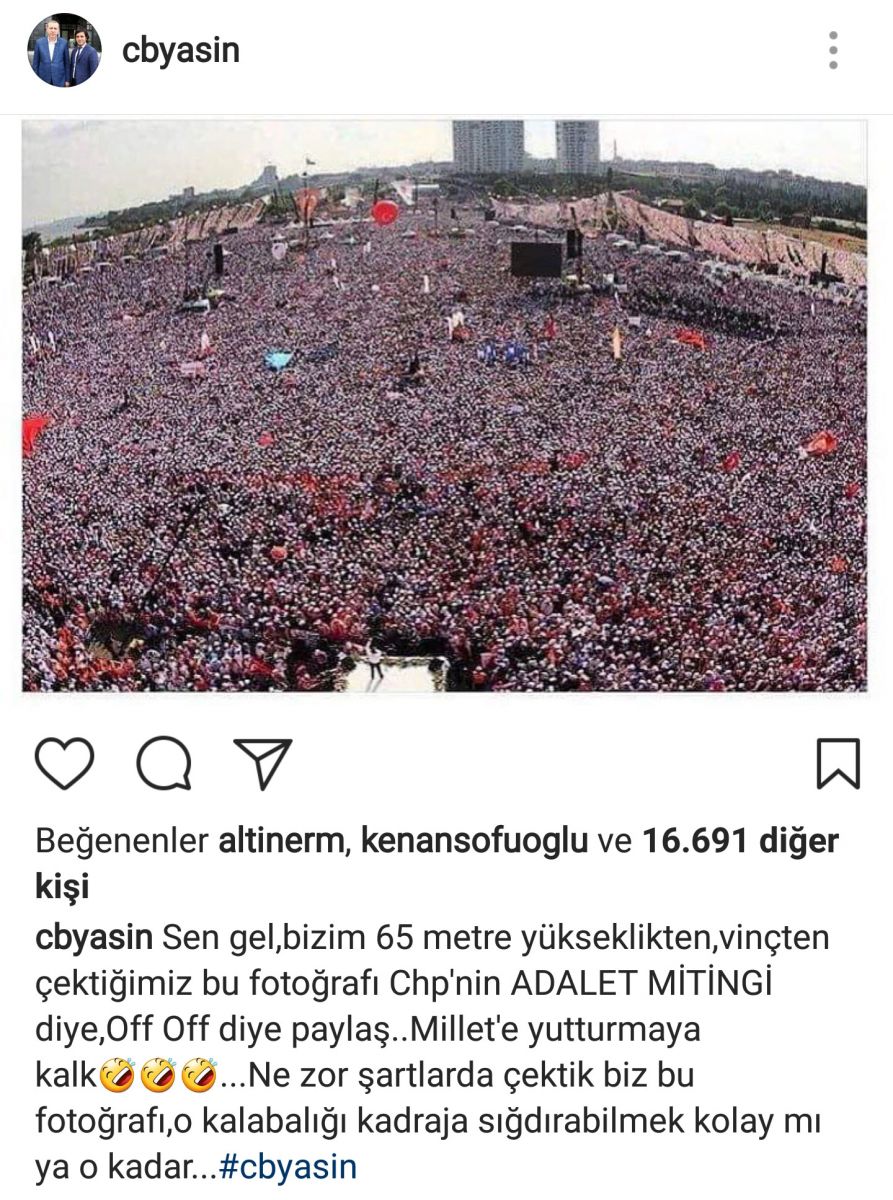Open cbyasin's profile picture
The height and width of the screenshot is (1200, 893).
point(64,50)
